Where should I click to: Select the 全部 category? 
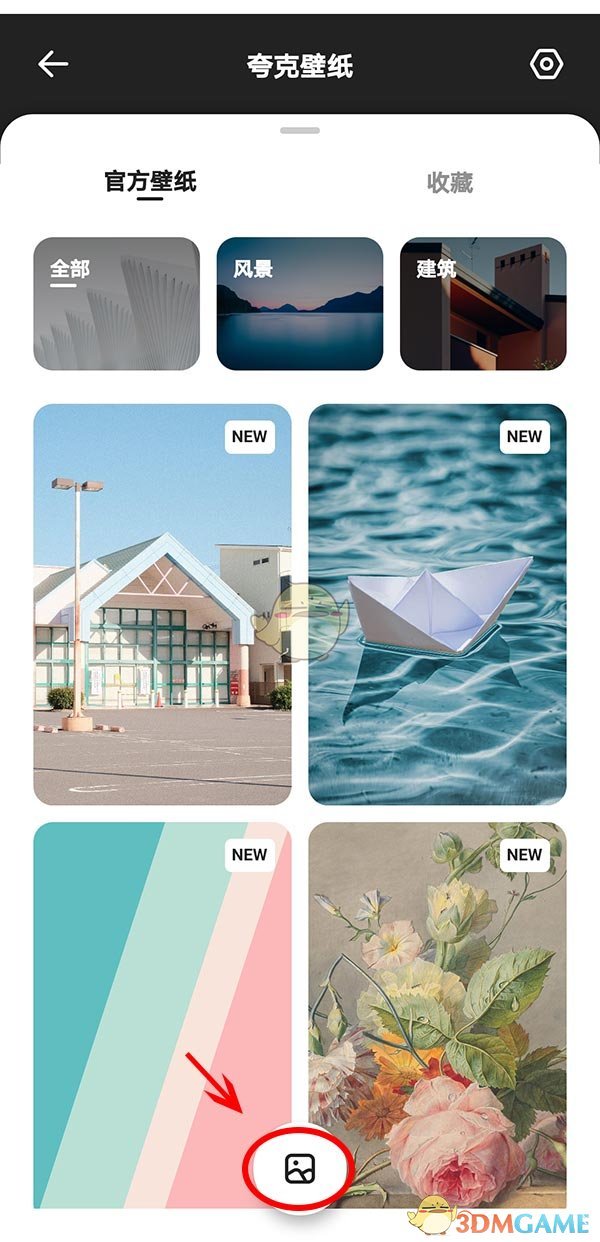coord(116,304)
